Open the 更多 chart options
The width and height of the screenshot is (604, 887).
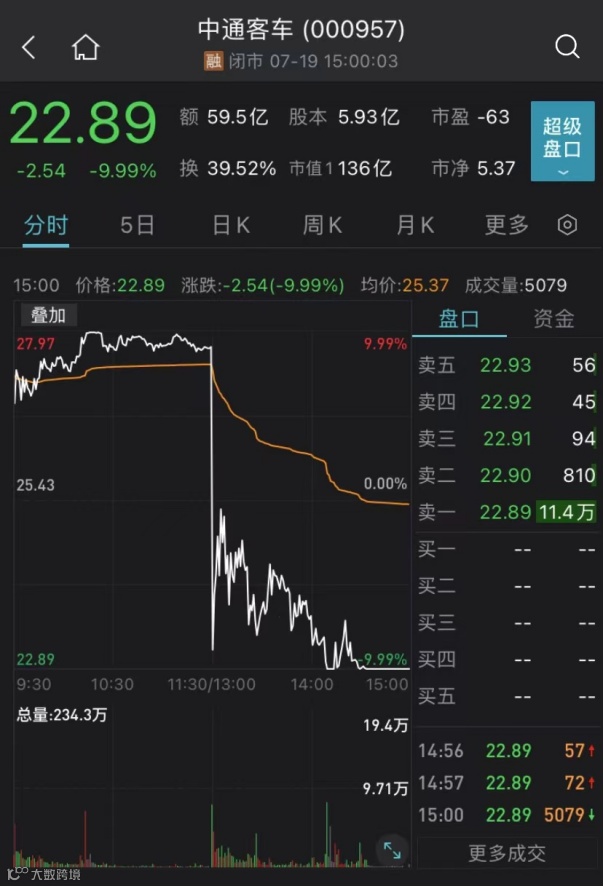coord(506,225)
